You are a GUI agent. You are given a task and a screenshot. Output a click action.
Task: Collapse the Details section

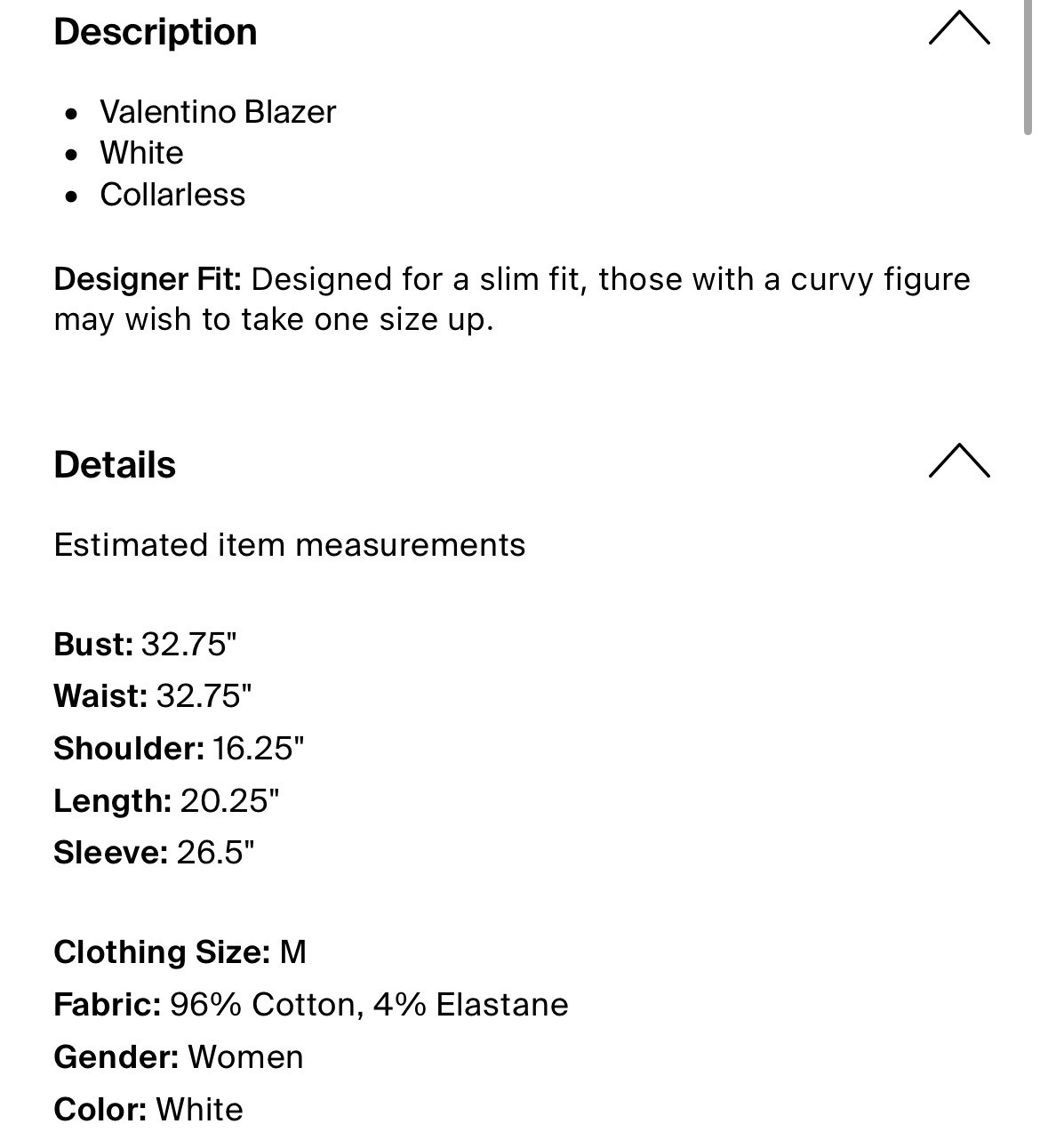(x=958, y=461)
